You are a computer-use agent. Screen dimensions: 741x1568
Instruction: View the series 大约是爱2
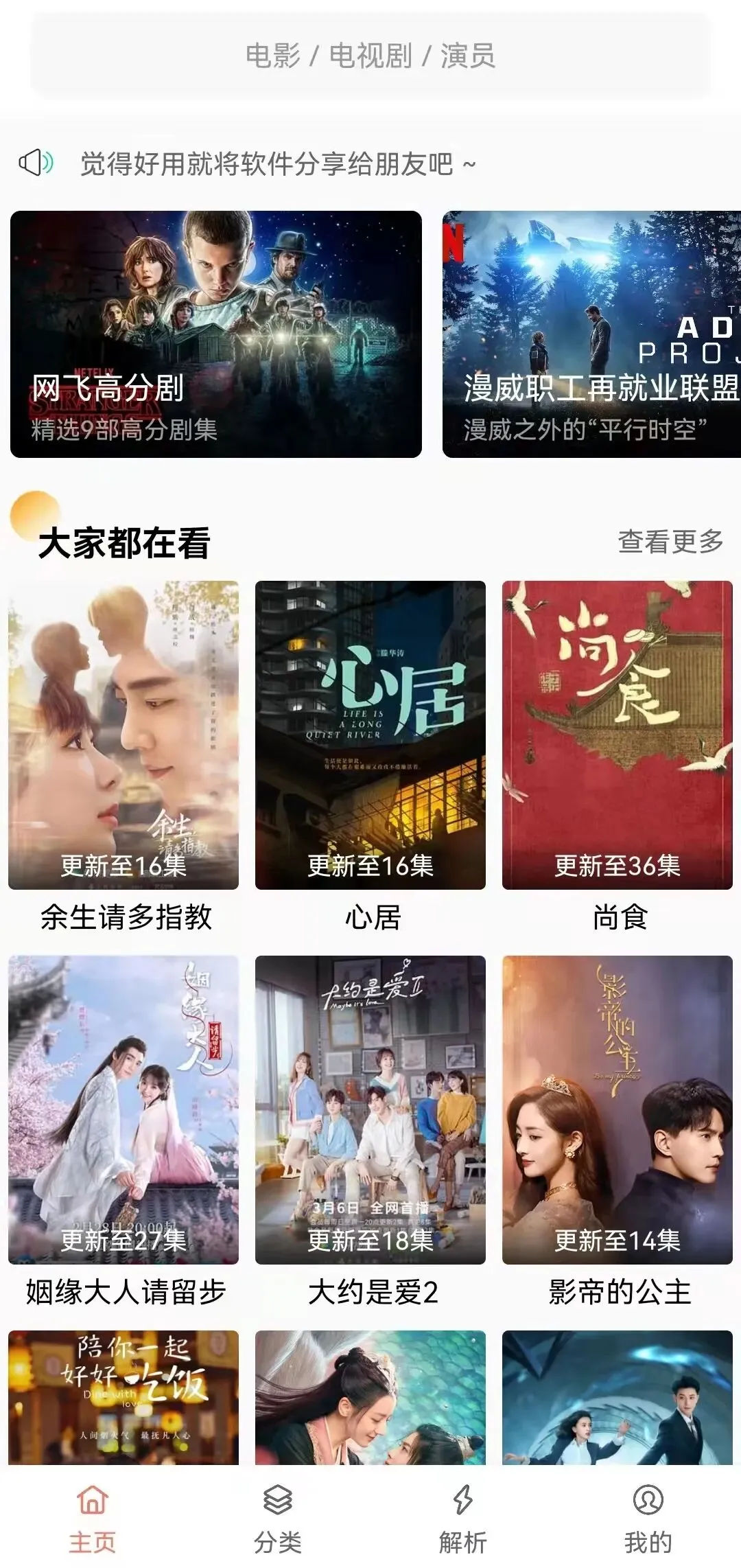click(370, 1109)
